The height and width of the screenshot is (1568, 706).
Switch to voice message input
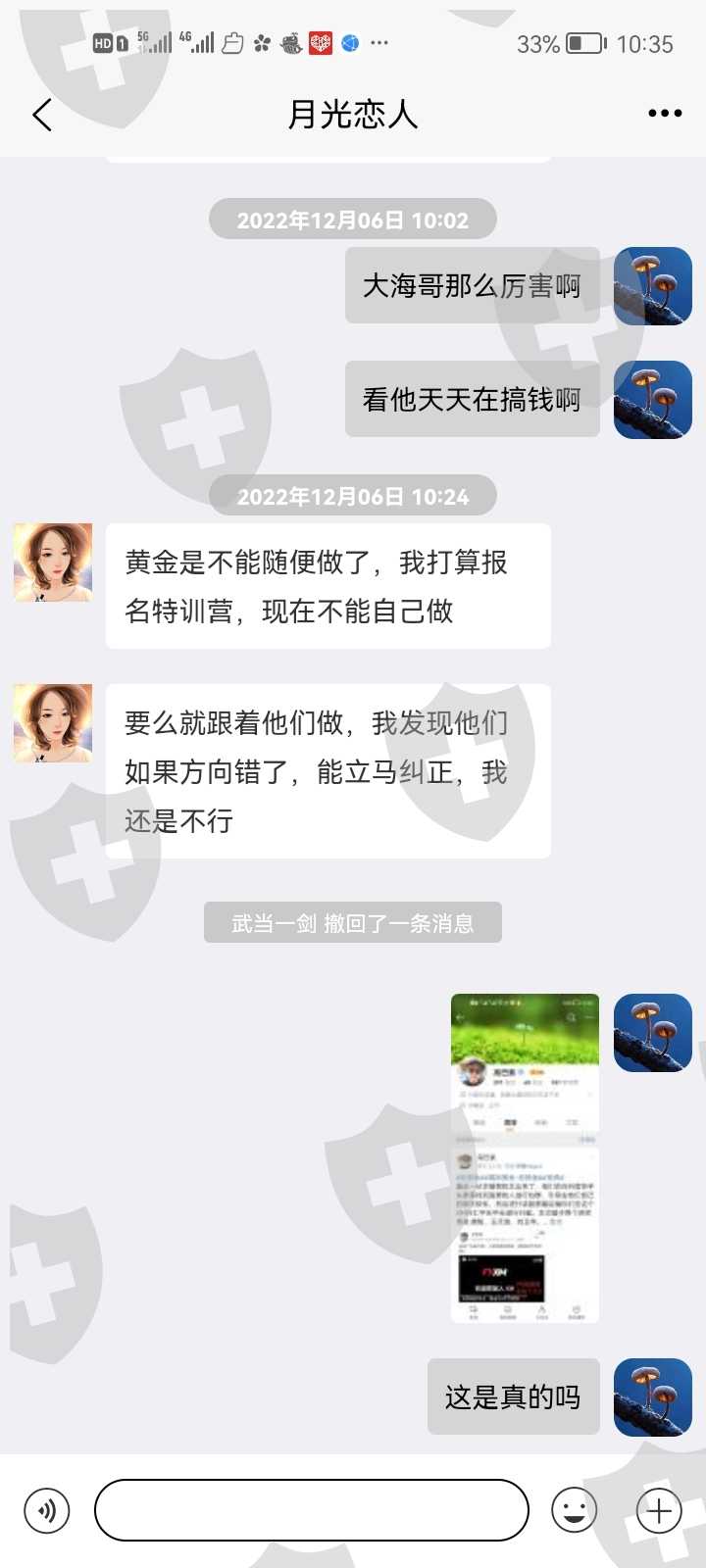[47, 1510]
